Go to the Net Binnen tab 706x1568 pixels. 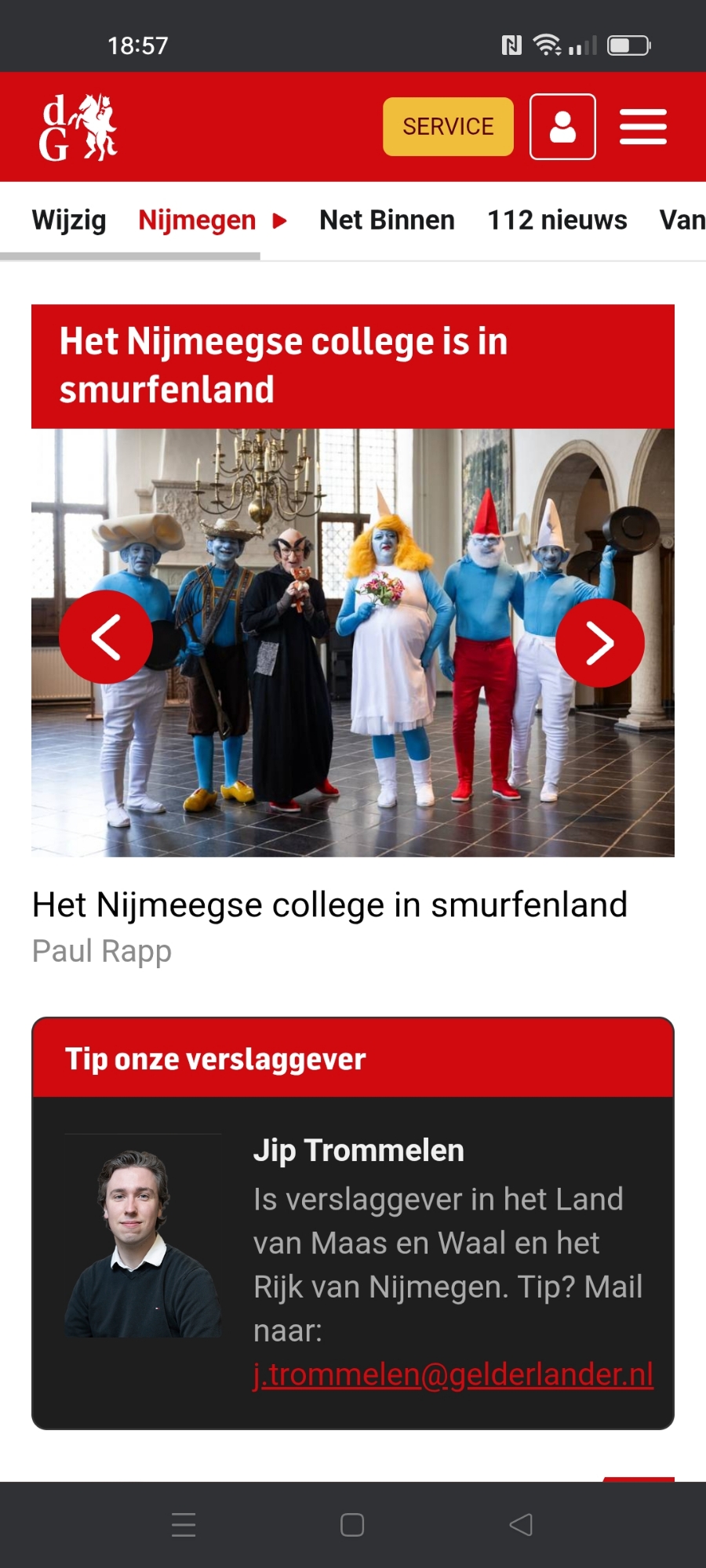click(387, 220)
